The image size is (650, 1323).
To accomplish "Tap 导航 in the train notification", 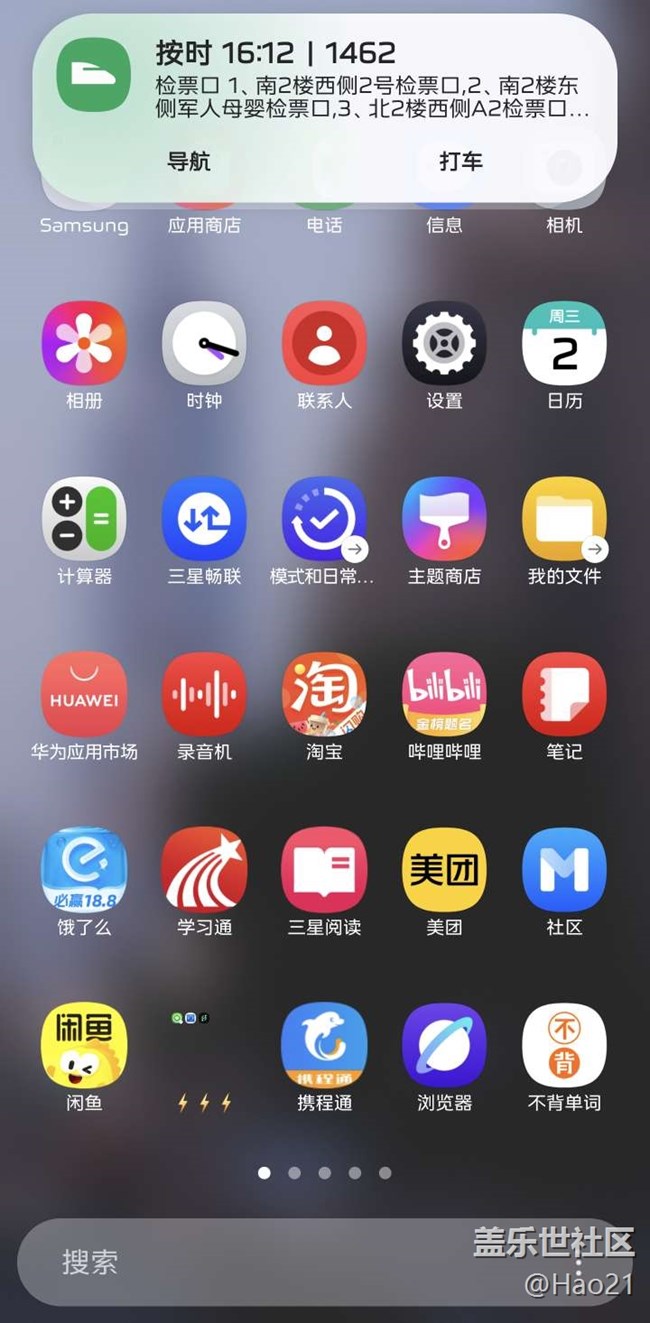I will tap(188, 161).
